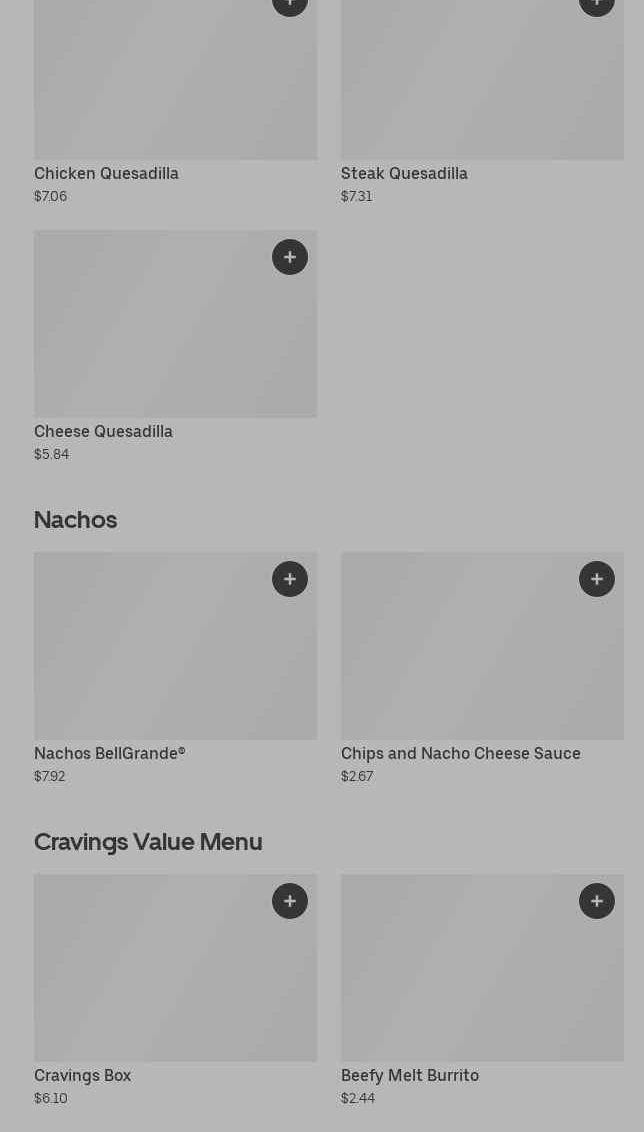View the Cravings Box item
The image size is (644, 1132).
175,979
